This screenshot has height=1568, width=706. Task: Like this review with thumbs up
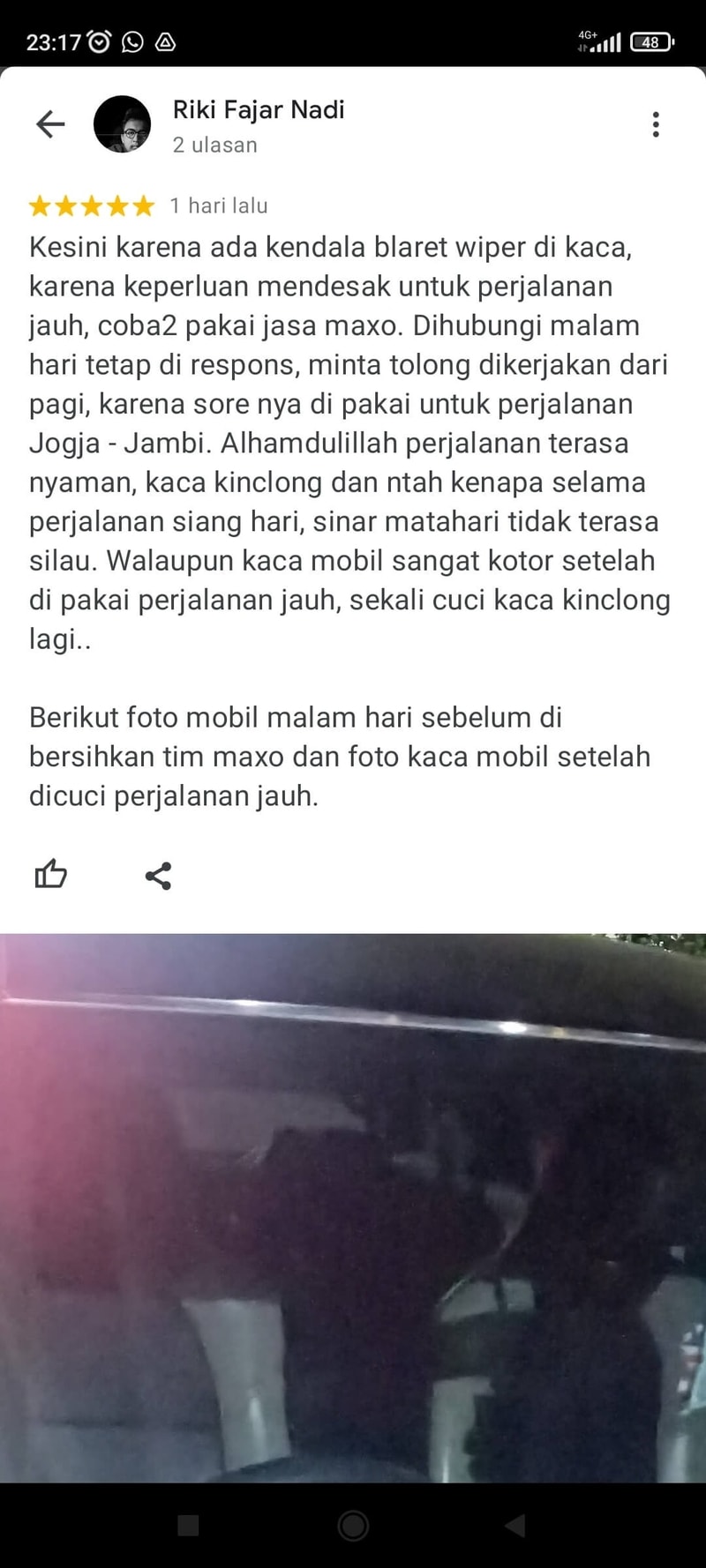click(51, 874)
